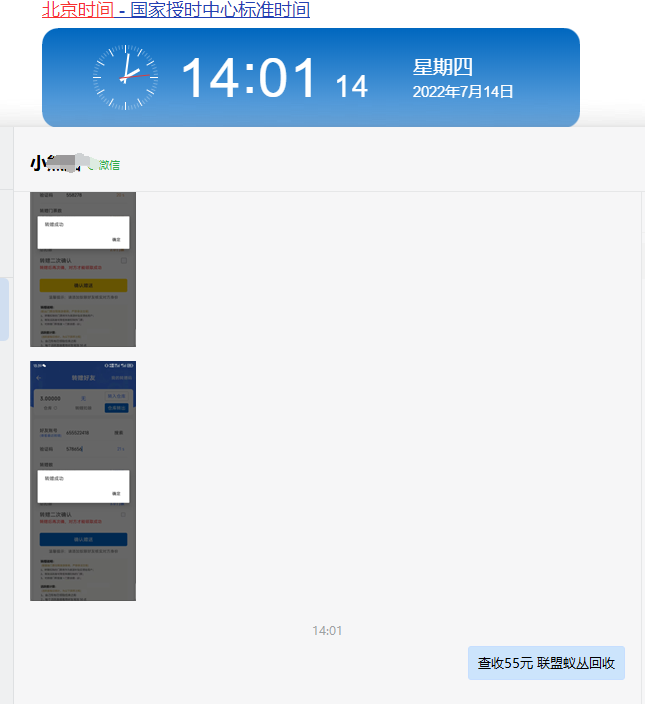The image size is (645, 704).
Task: Open the first screenshot image in chat
Action: [83, 268]
